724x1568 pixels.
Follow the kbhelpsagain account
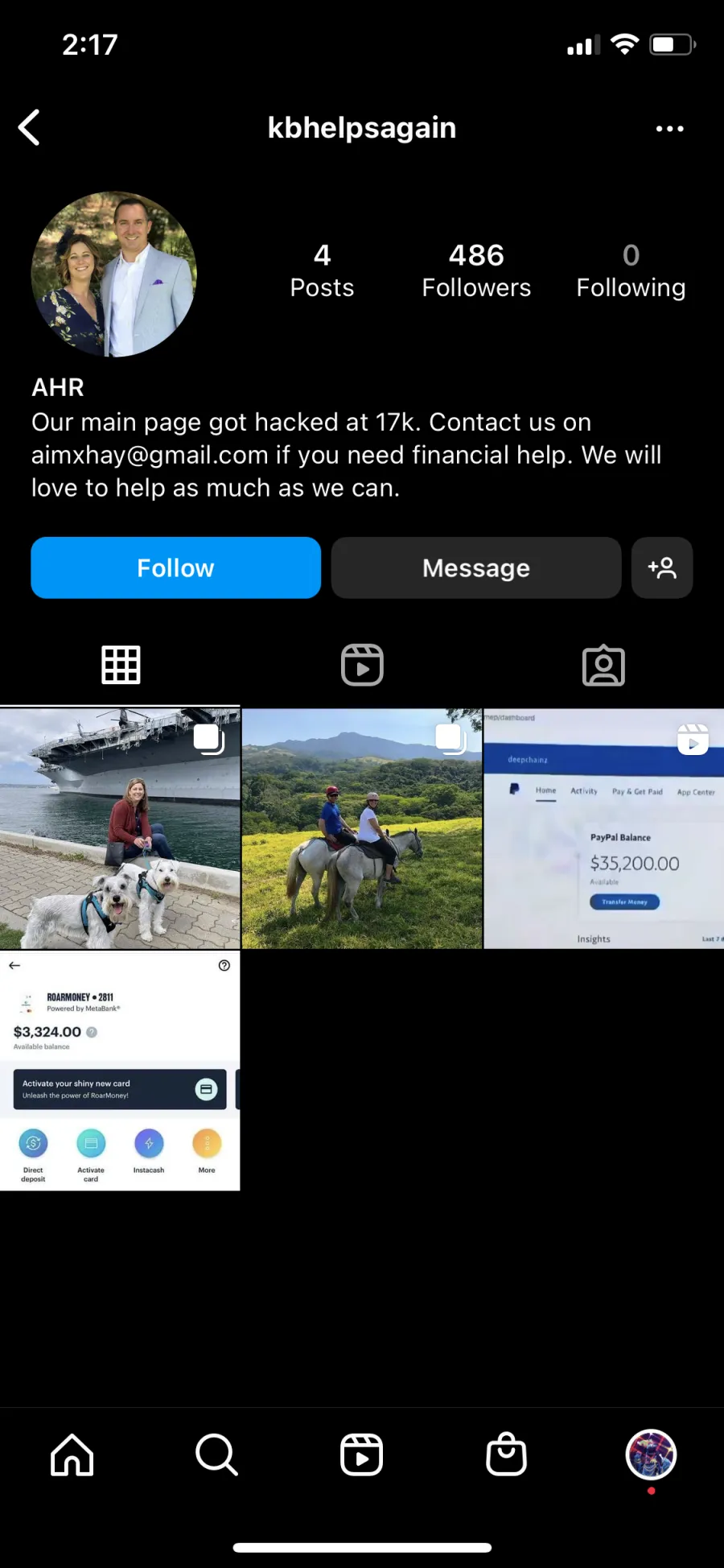tap(175, 567)
